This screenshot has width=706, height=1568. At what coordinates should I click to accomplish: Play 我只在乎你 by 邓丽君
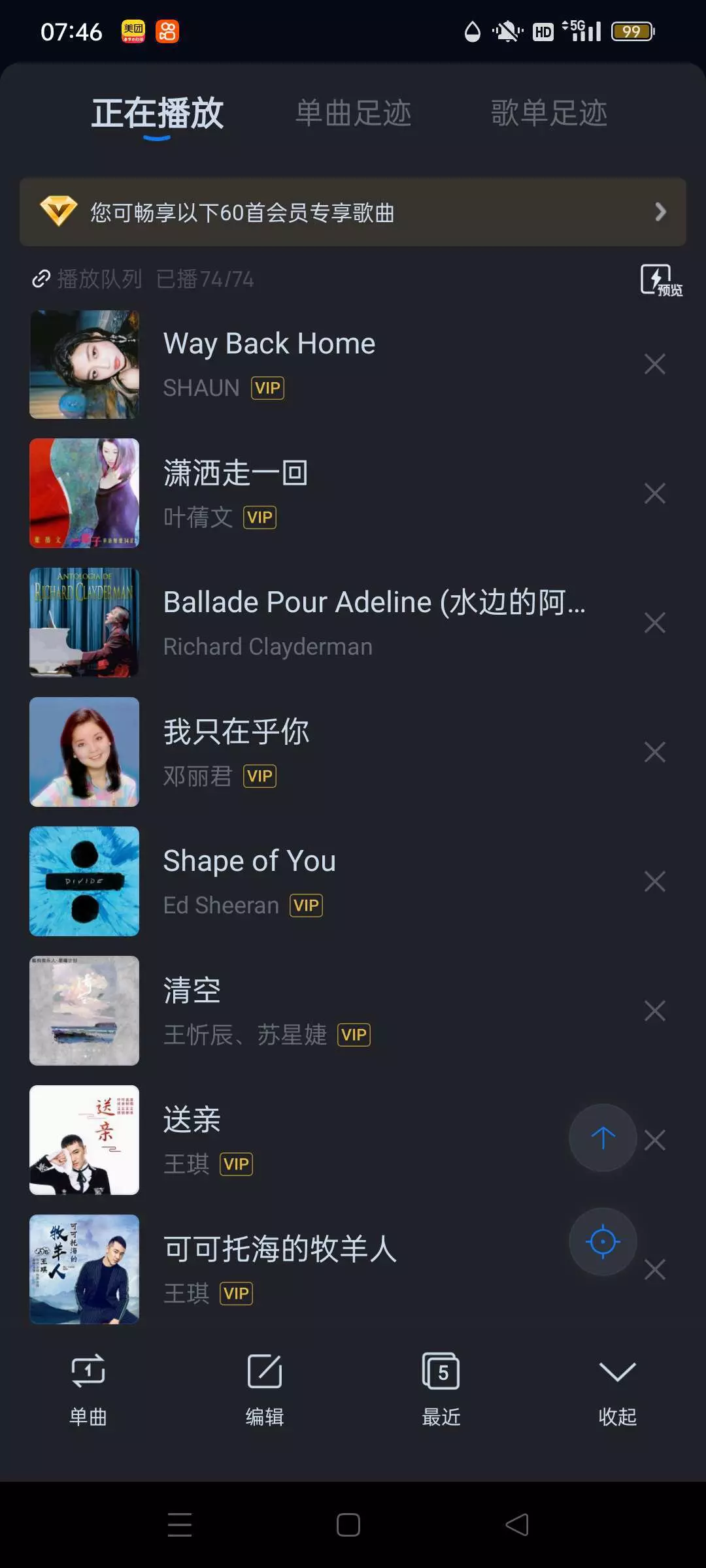coord(327,752)
